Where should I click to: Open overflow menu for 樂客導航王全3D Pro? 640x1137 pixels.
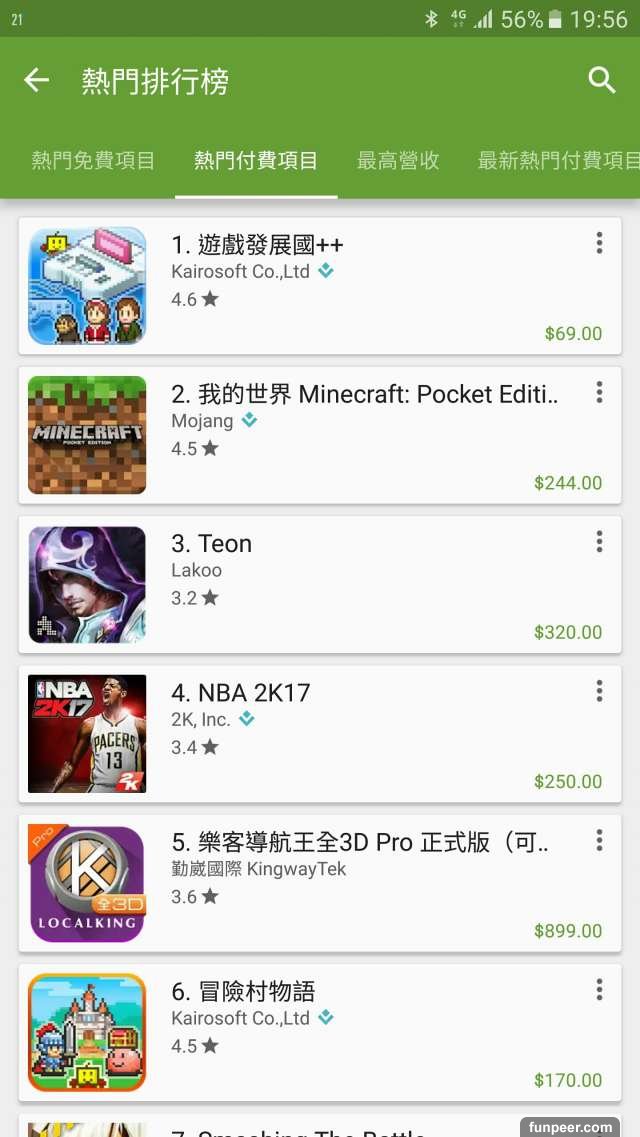(x=599, y=840)
